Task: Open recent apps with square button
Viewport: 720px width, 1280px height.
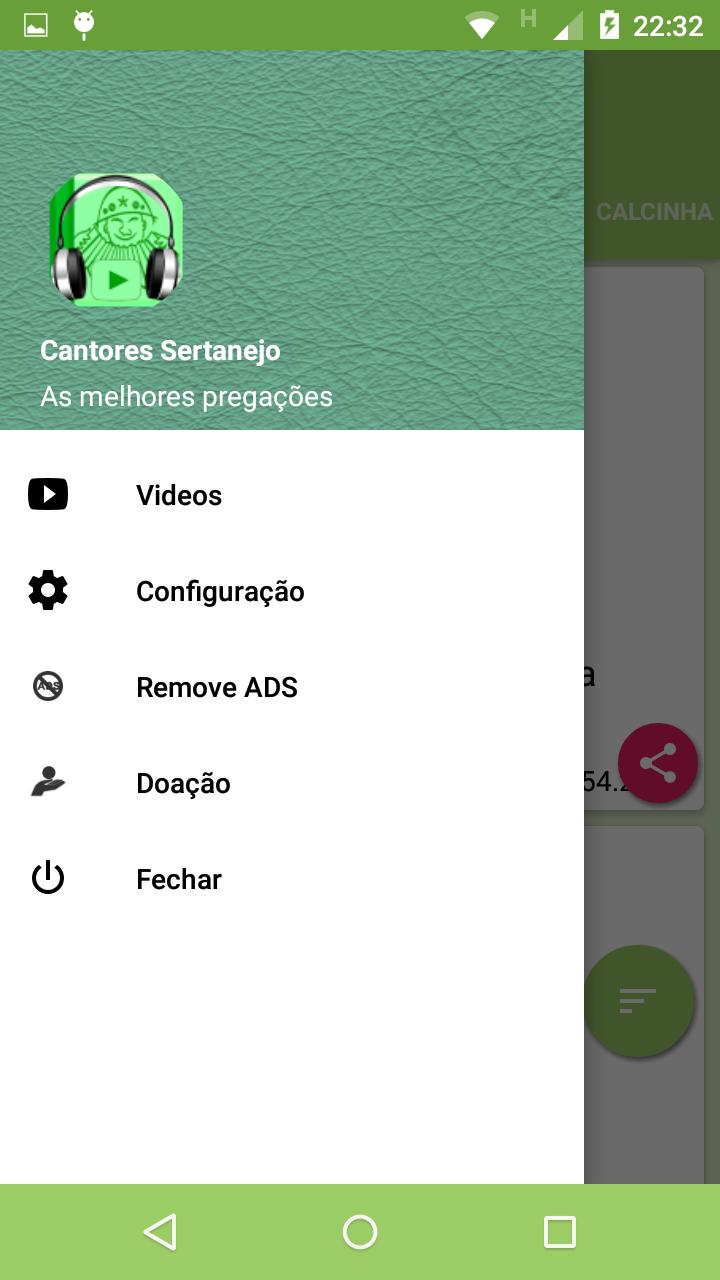Action: [x=560, y=1232]
